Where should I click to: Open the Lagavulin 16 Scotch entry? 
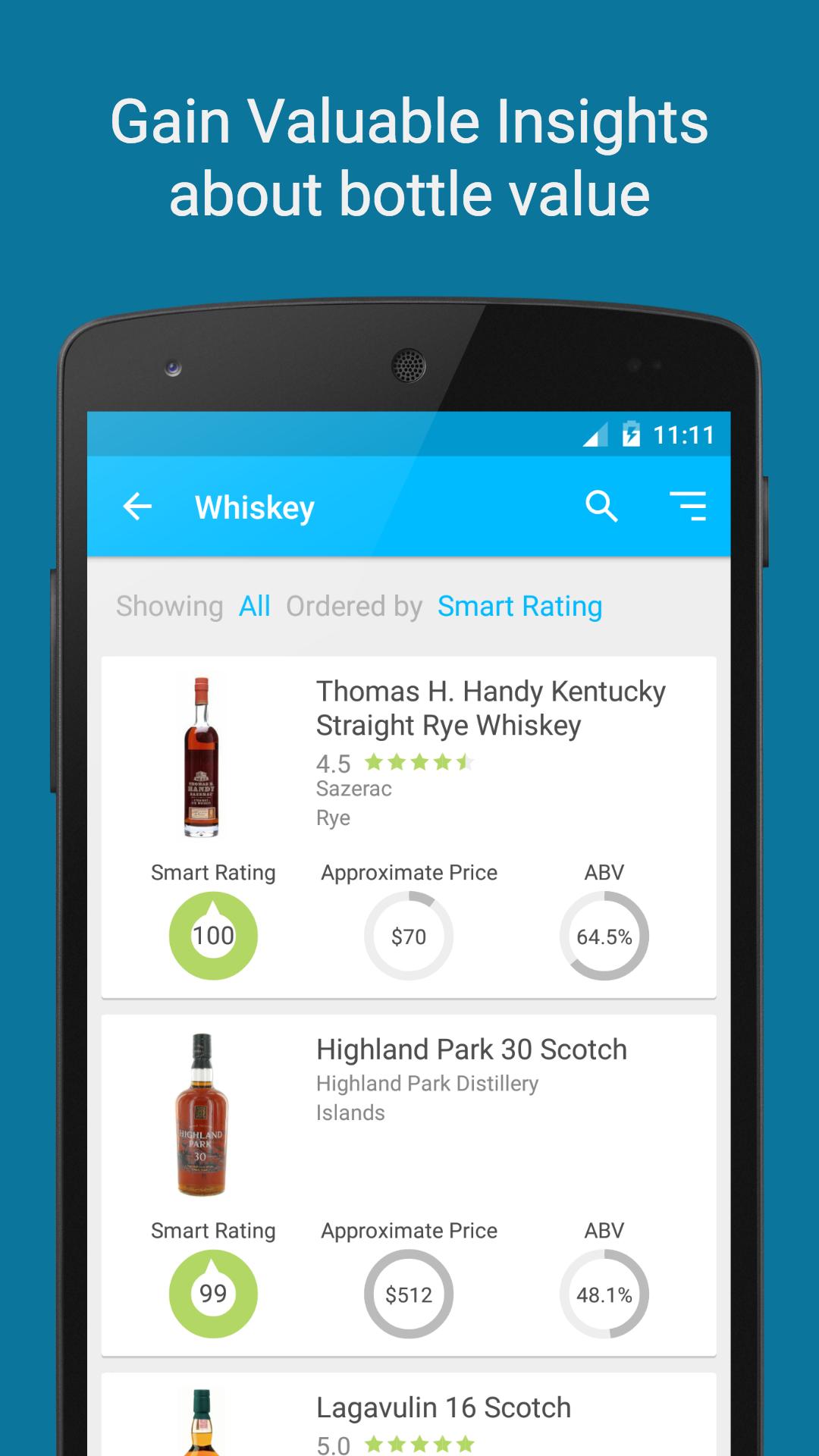pyautogui.click(x=443, y=1407)
